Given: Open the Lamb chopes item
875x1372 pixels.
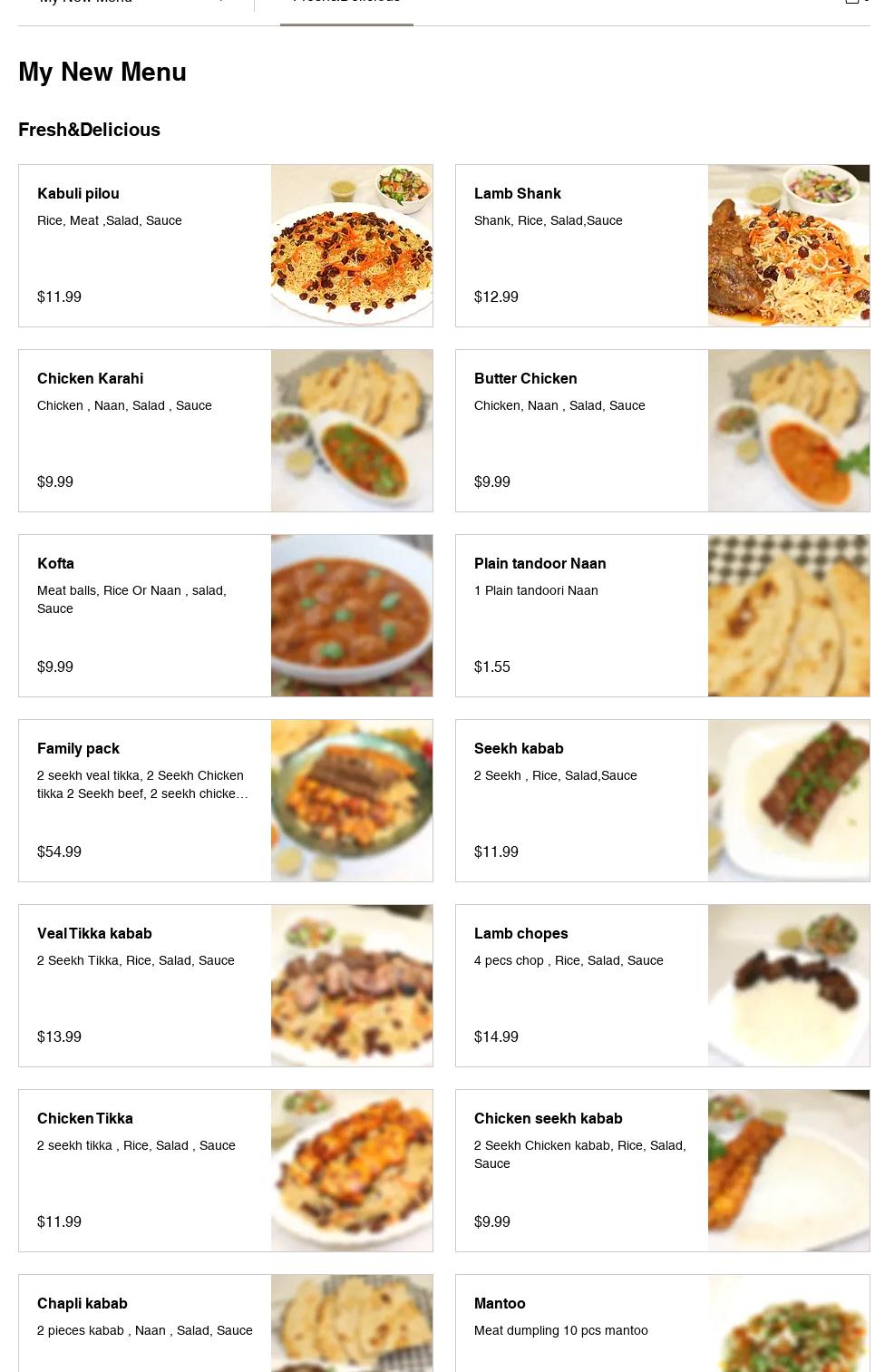Looking at the screenshot, I should click(662, 986).
